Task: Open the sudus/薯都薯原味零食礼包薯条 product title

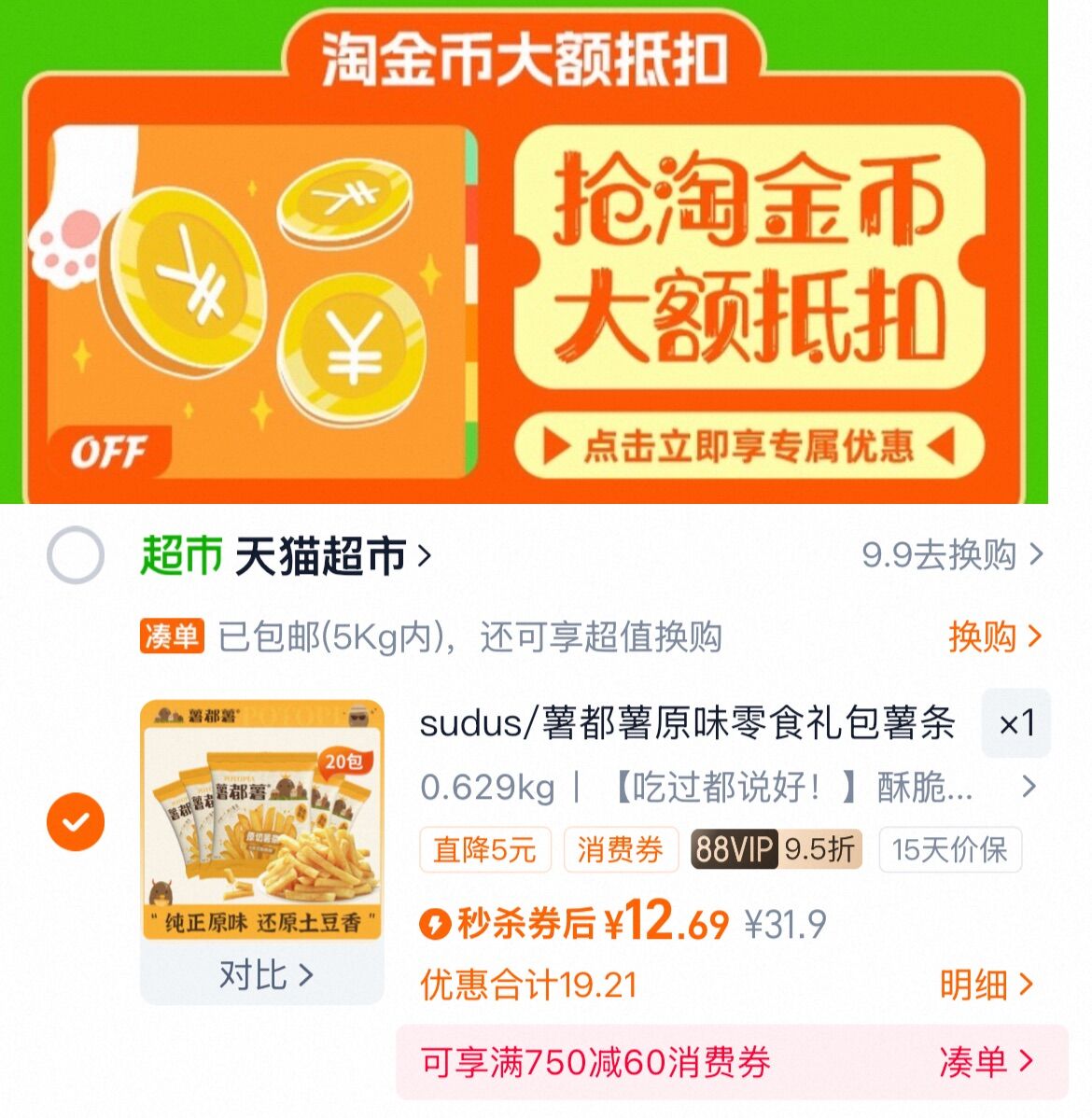Action: point(687,723)
